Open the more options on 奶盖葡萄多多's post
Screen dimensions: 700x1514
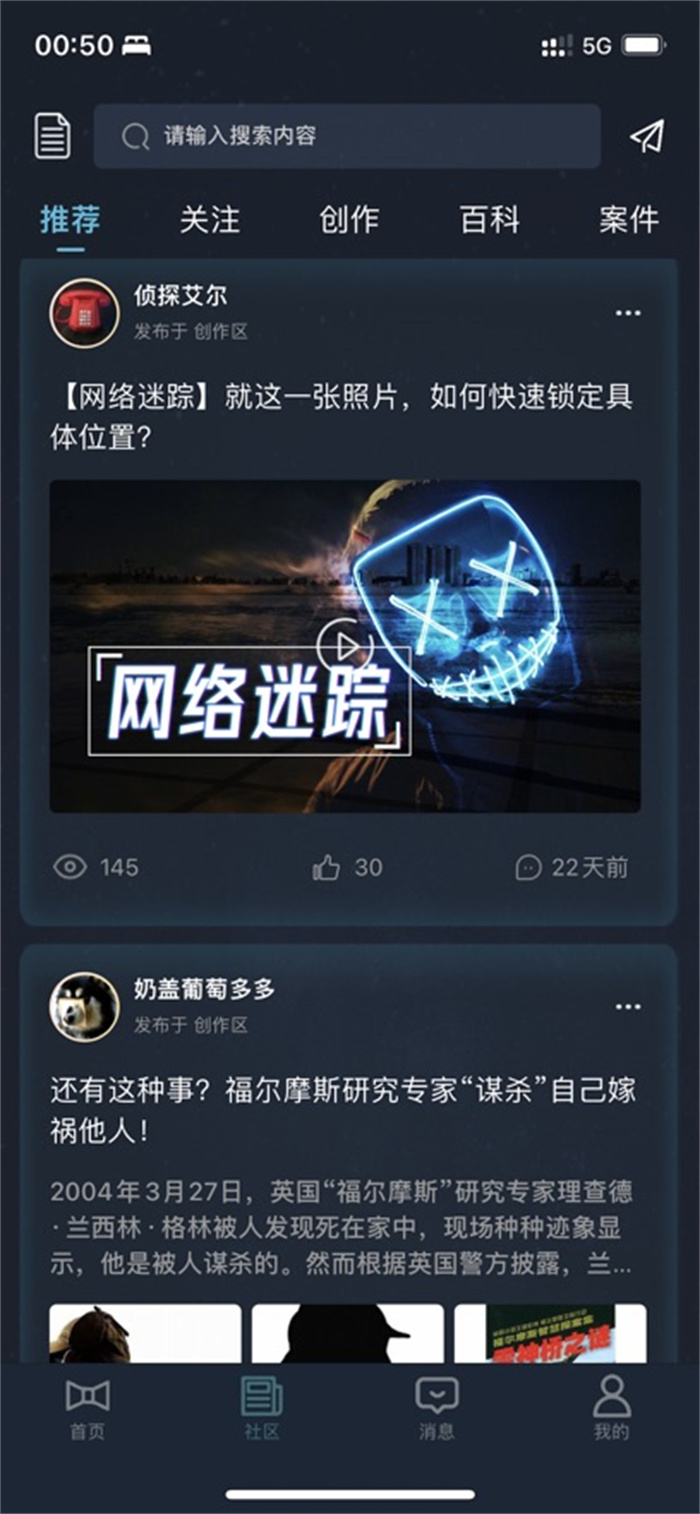(628, 1006)
